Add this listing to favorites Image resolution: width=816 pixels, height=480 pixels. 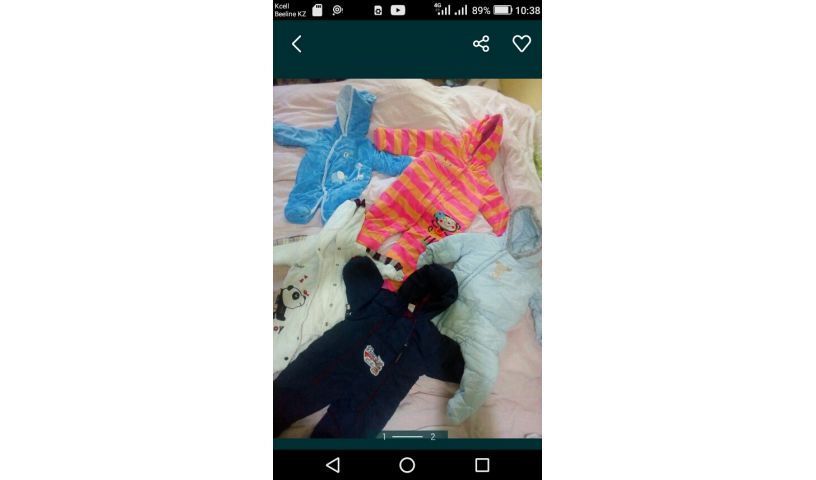point(521,44)
